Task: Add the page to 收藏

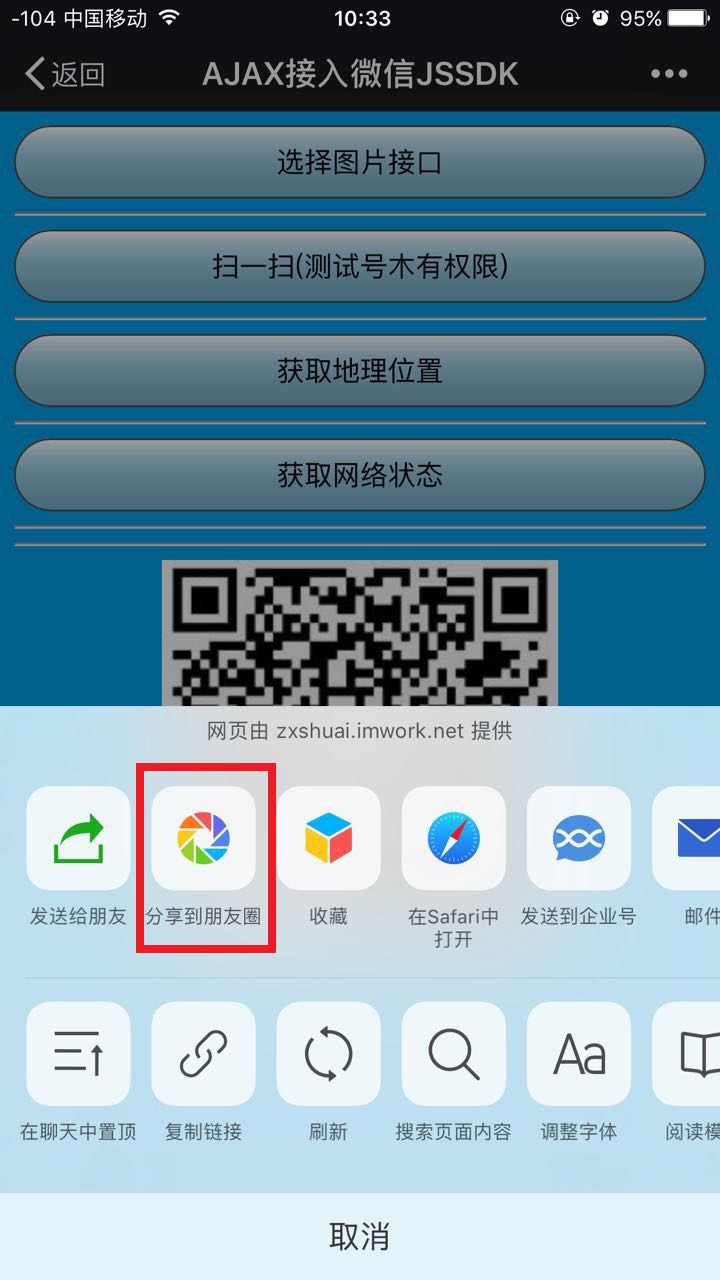Action: [x=328, y=838]
